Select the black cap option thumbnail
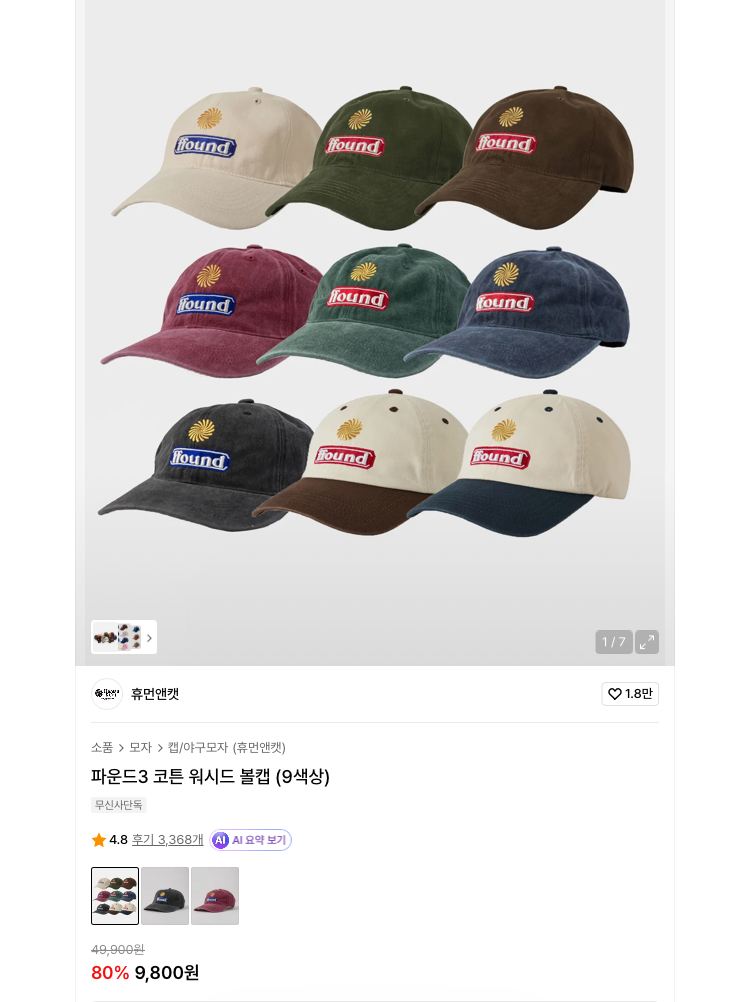750x1002 pixels. click(x=165, y=896)
